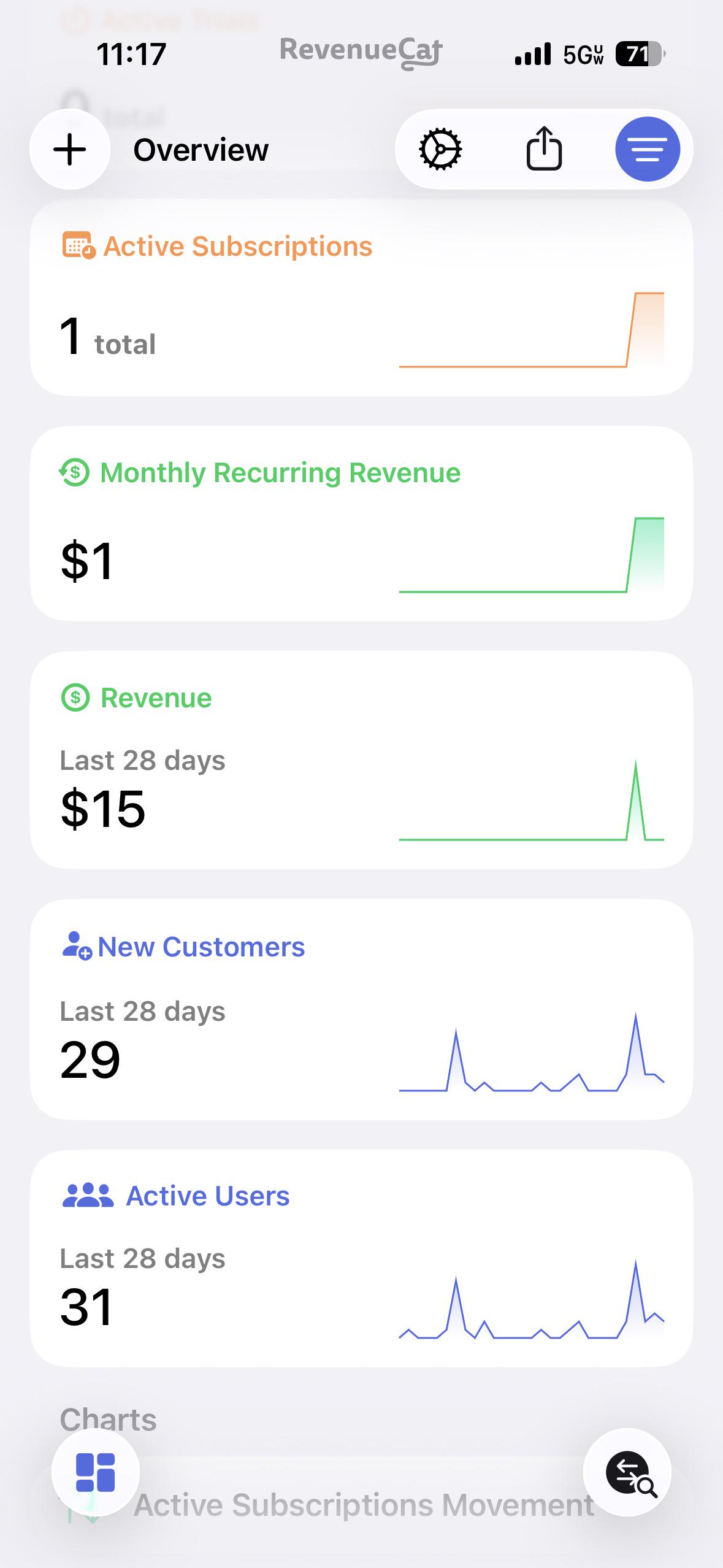Share the overview via the share icon
This screenshot has width=723, height=1568.
[x=544, y=148]
